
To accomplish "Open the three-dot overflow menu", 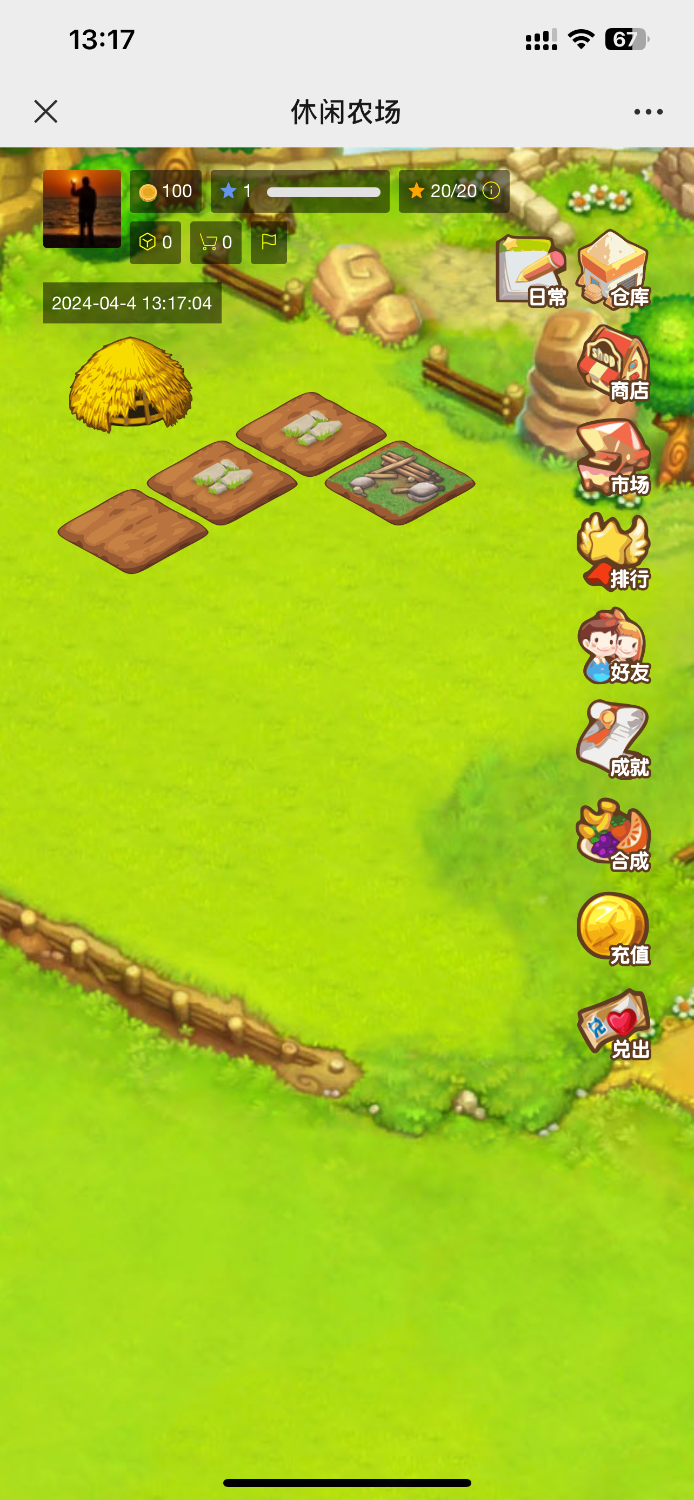I will (648, 111).
